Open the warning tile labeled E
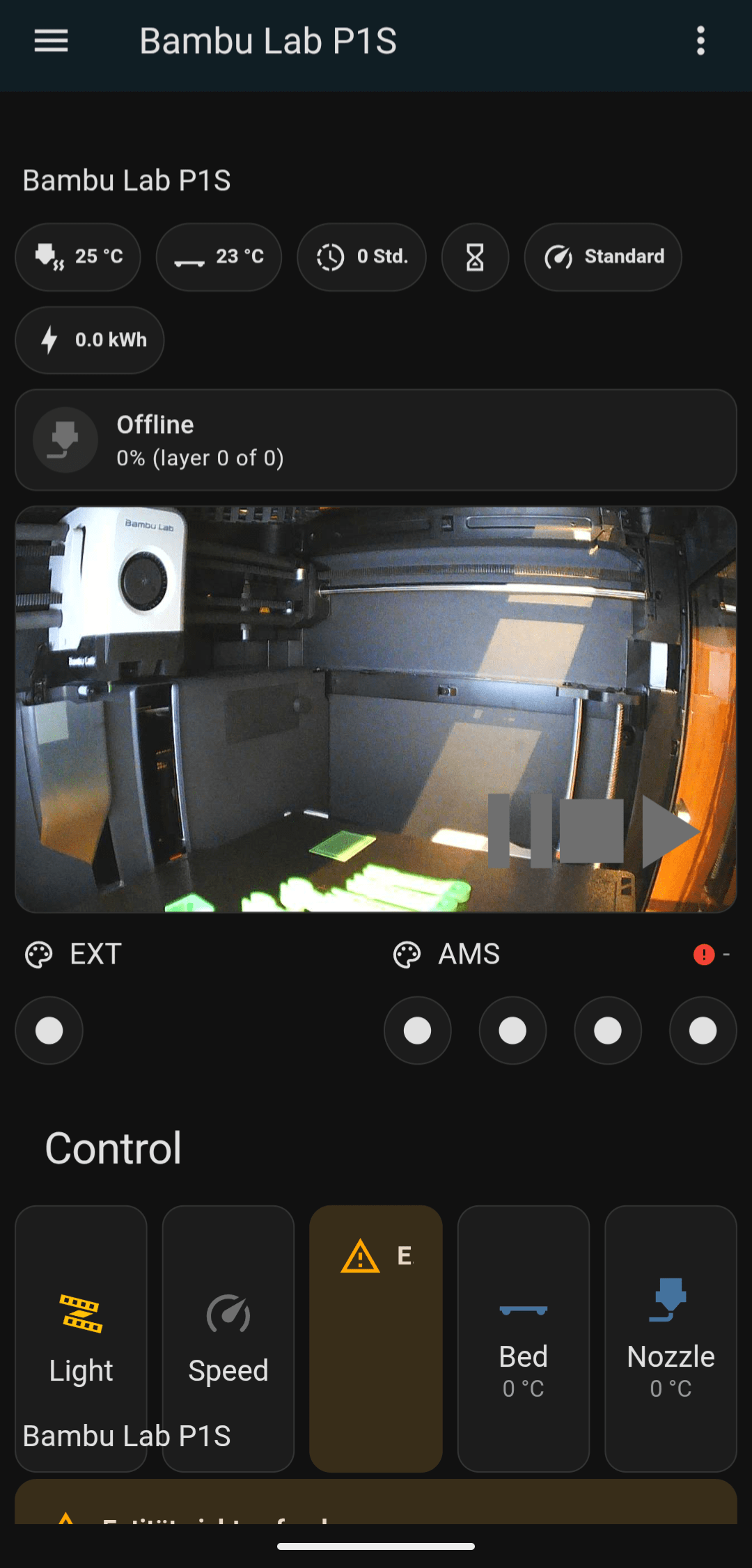This screenshot has width=752, height=1568. coord(376,1337)
